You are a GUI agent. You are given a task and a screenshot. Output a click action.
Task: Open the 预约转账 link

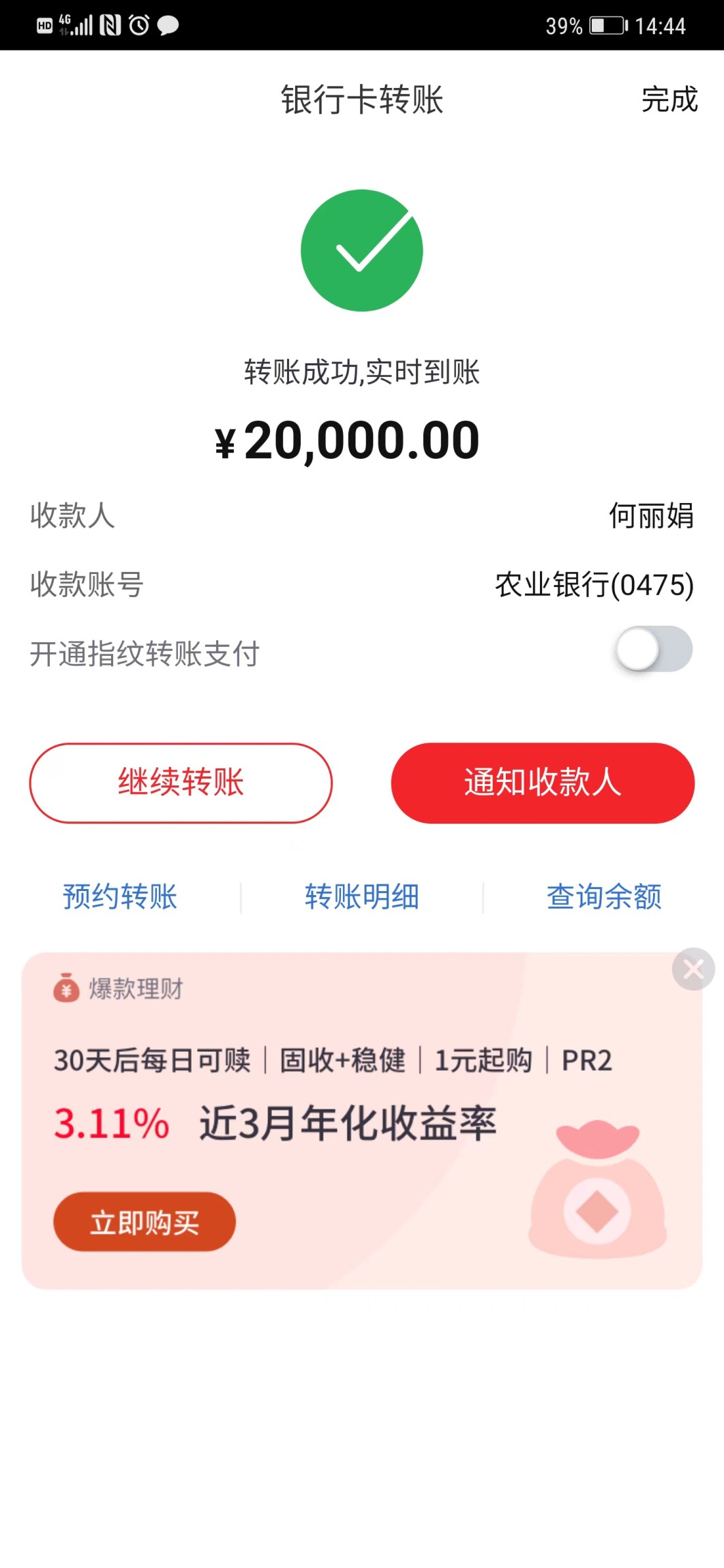click(x=120, y=896)
